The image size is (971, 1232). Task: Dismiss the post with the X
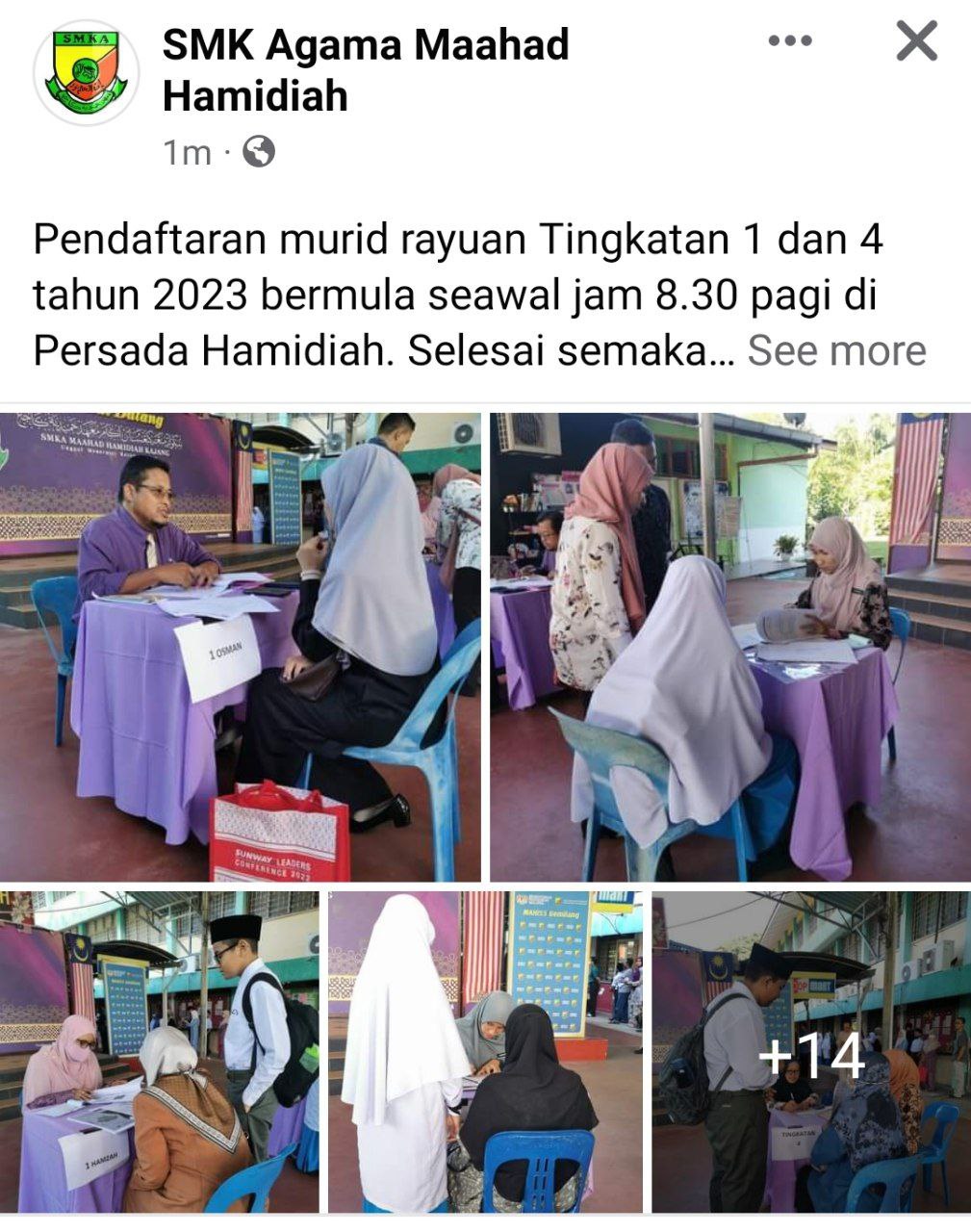pos(916,41)
